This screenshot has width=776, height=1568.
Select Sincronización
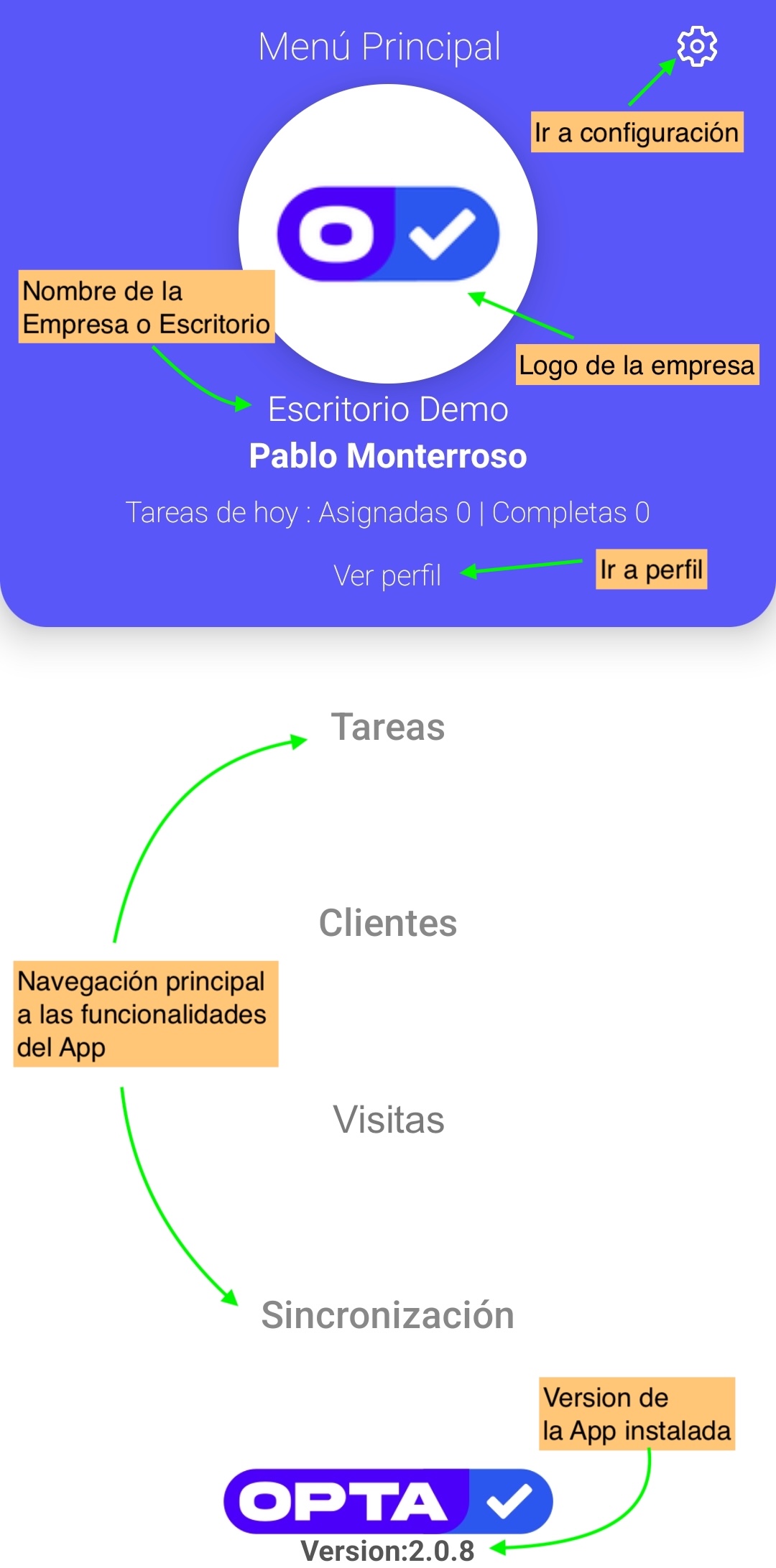(388, 1315)
